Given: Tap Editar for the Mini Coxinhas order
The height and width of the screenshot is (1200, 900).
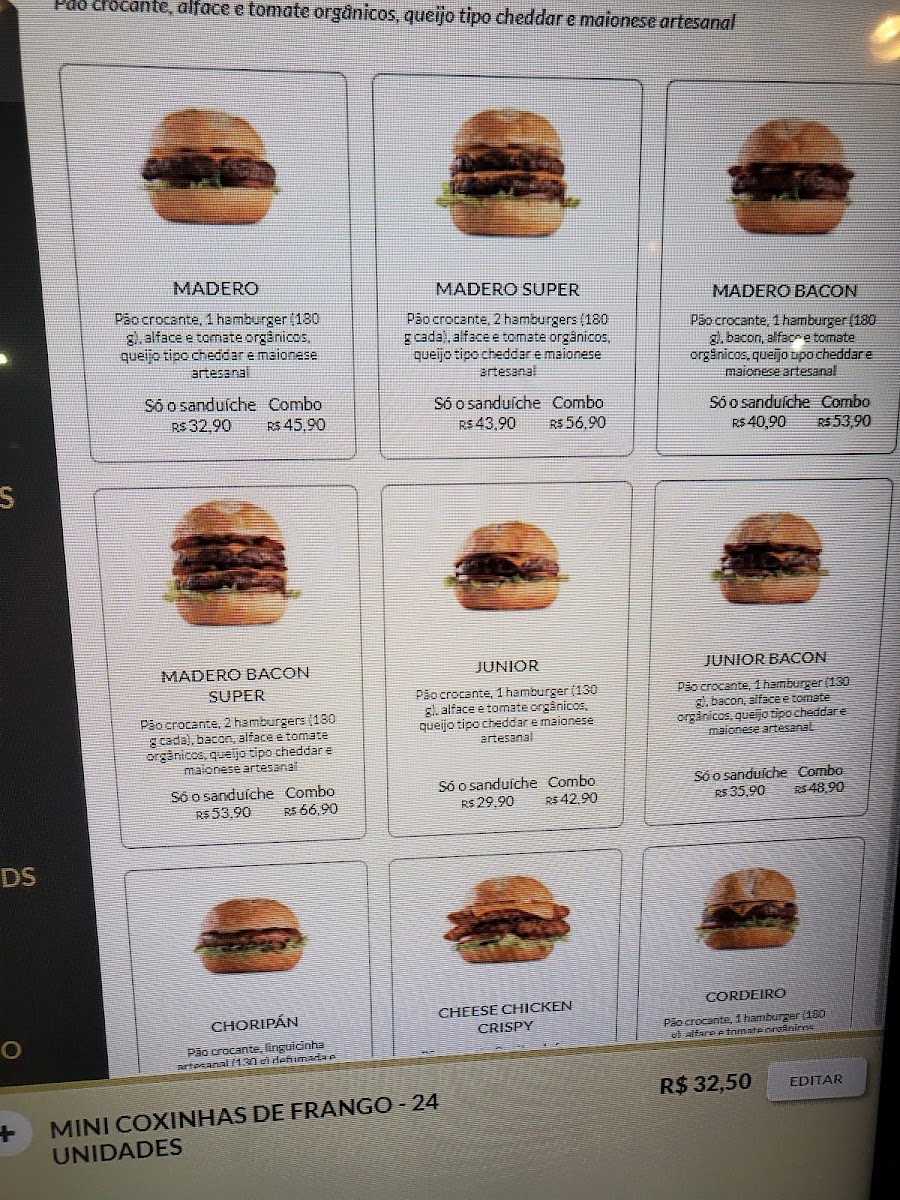Looking at the screenshot, I should coord(816,1080).
